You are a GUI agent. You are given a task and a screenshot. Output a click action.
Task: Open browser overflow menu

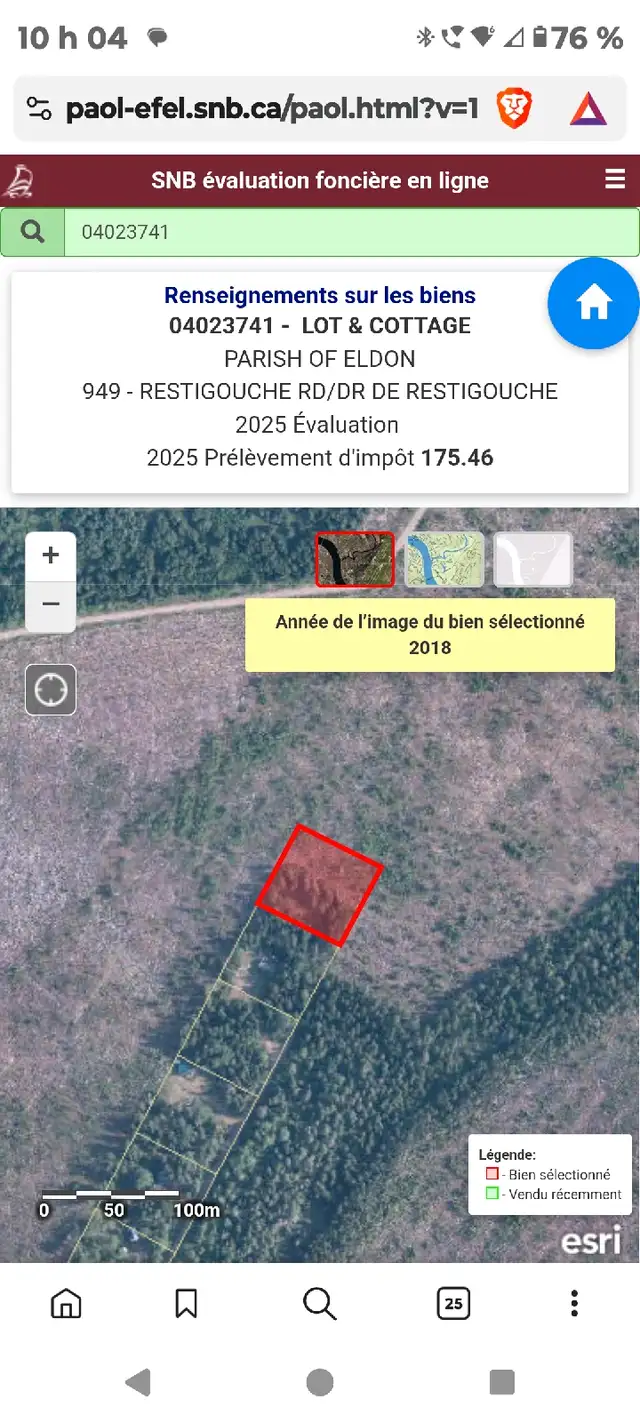(574, 1303)
